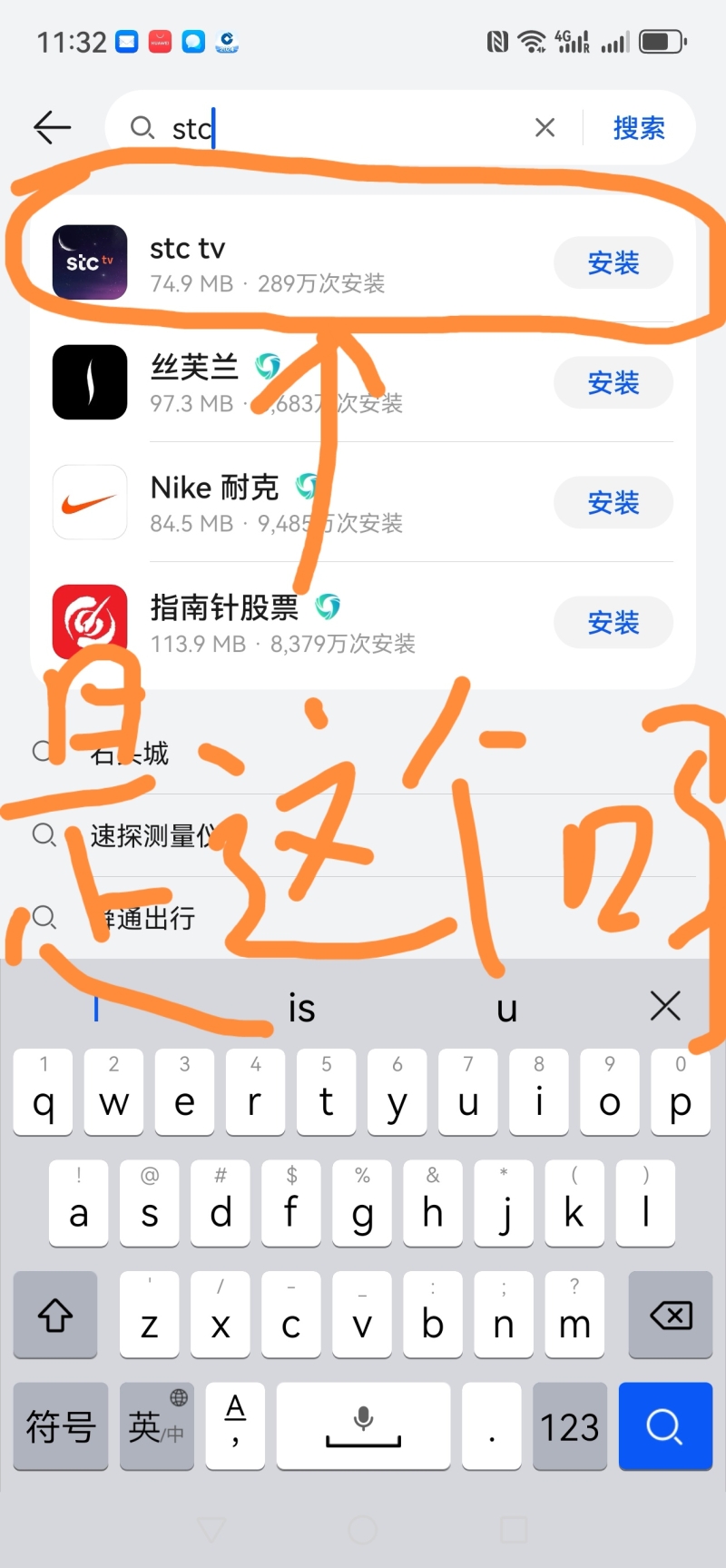
Task: Install the Nike 耐克 app
Action: tap(613, 503)
